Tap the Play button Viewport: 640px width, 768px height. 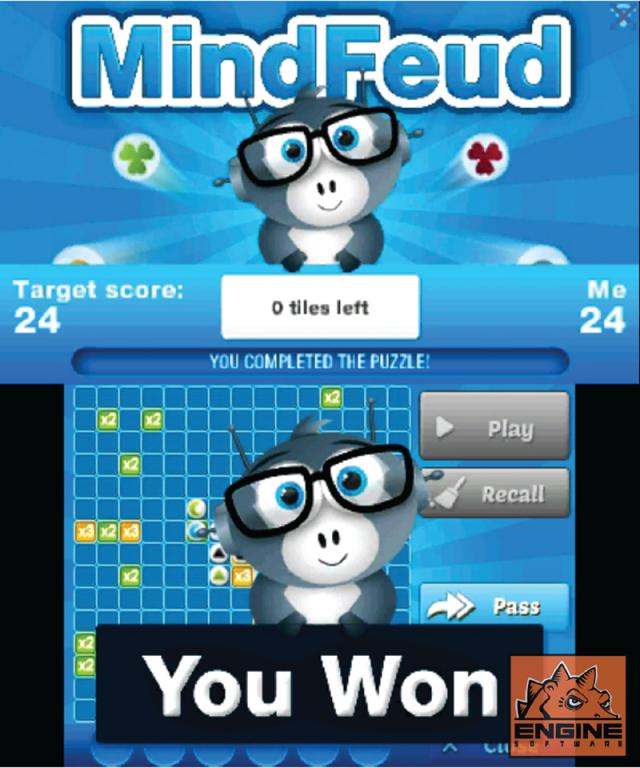(494, 428)
